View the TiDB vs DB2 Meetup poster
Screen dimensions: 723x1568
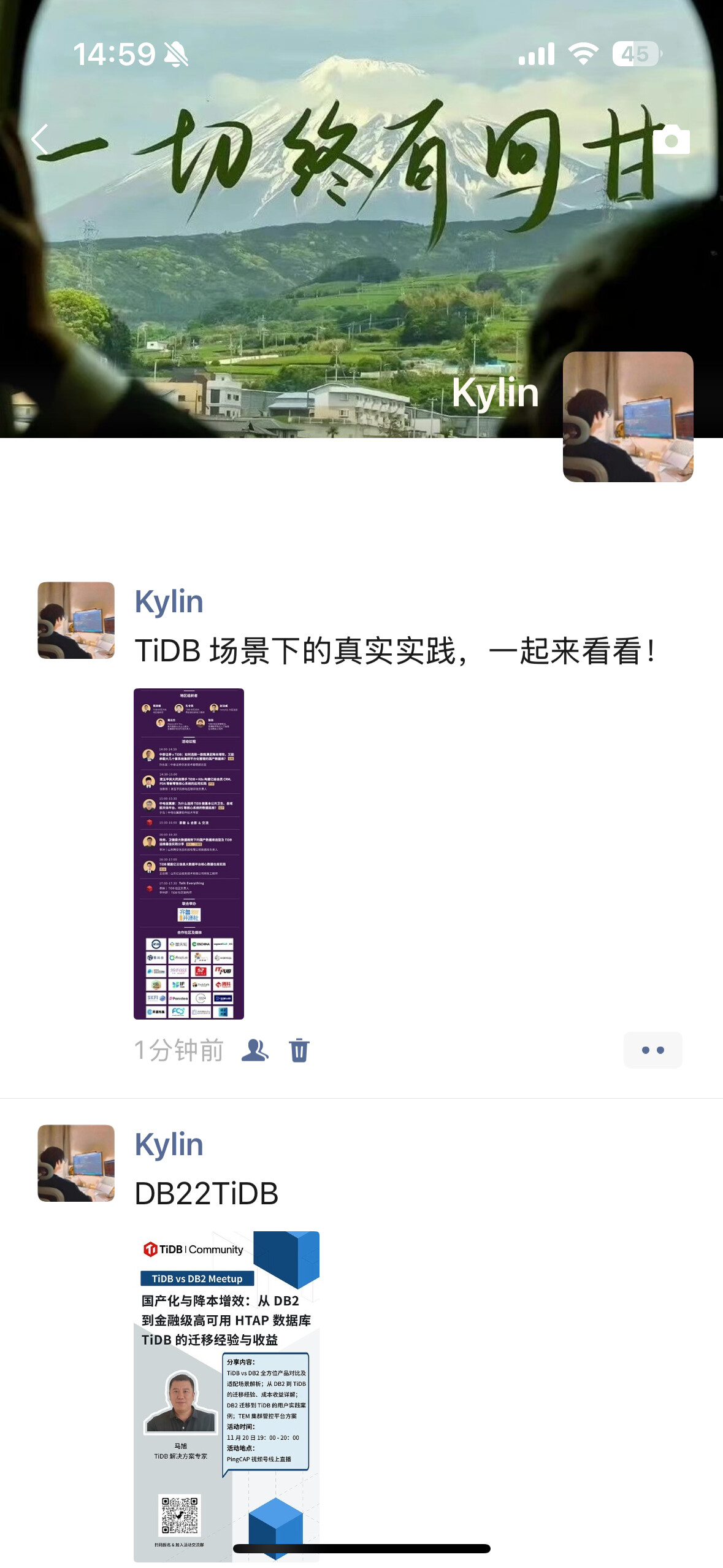click(x=226, y=1396)
